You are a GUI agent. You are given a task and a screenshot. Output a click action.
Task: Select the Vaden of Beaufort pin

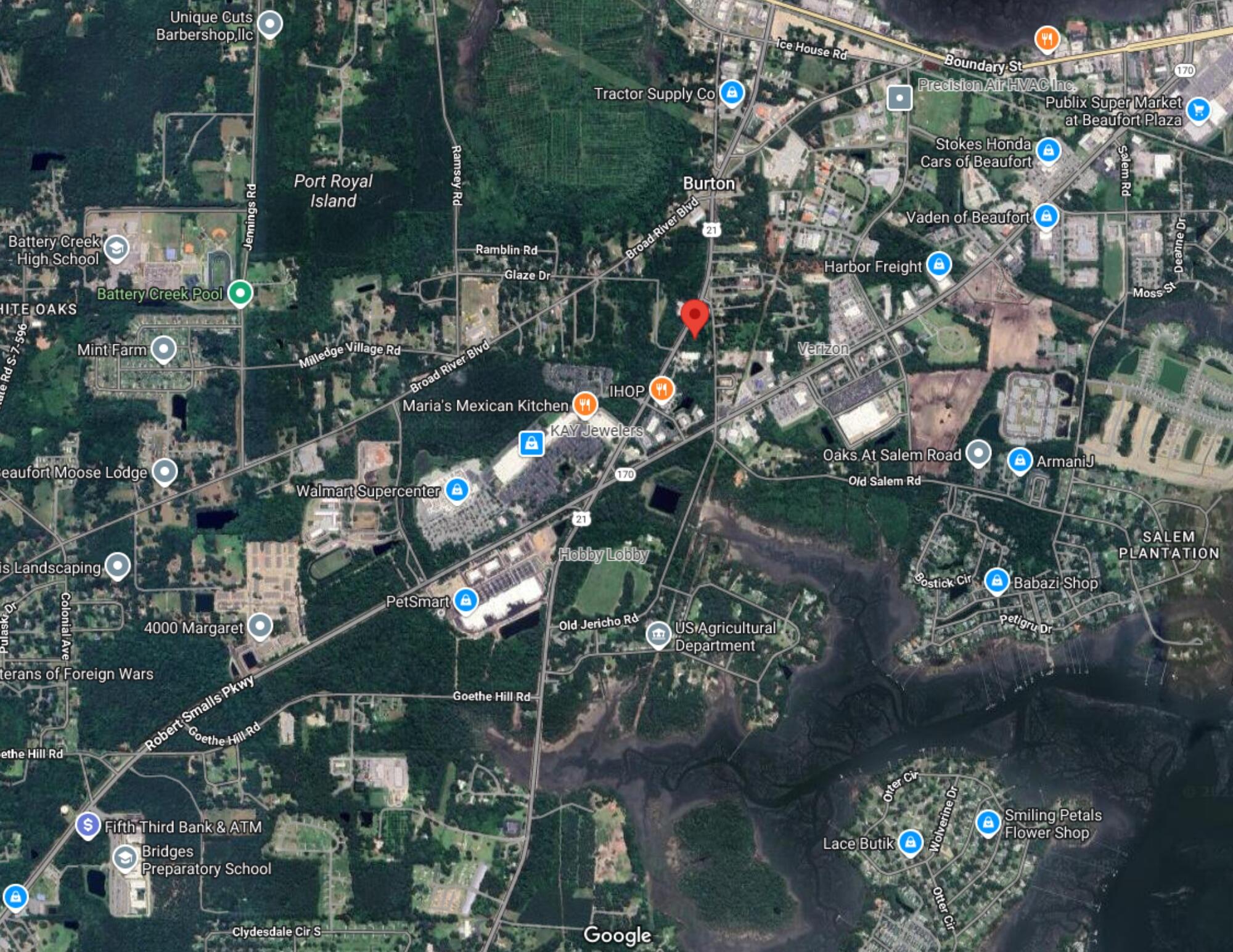point(1046,216)
